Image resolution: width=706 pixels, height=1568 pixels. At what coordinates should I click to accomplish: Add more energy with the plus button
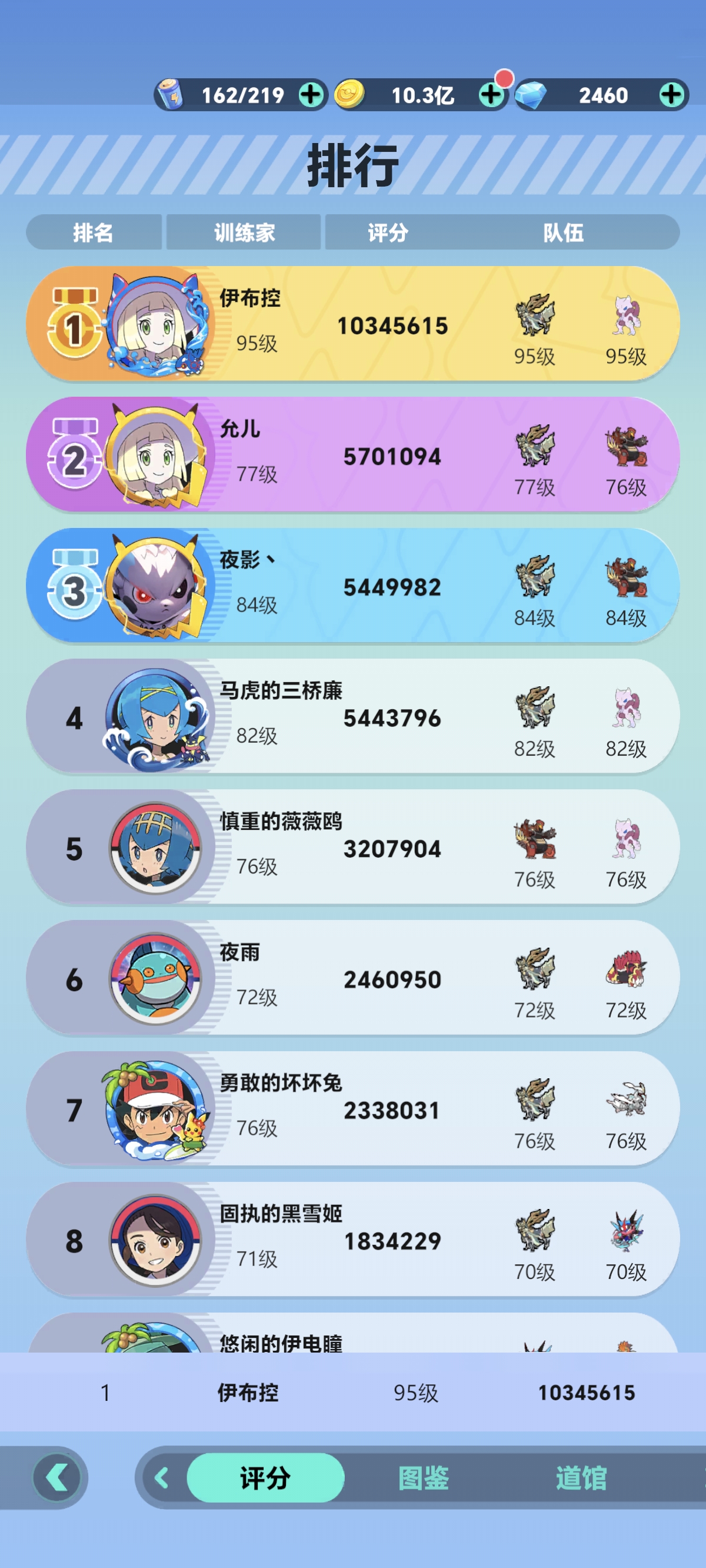[x=311, y=95]
